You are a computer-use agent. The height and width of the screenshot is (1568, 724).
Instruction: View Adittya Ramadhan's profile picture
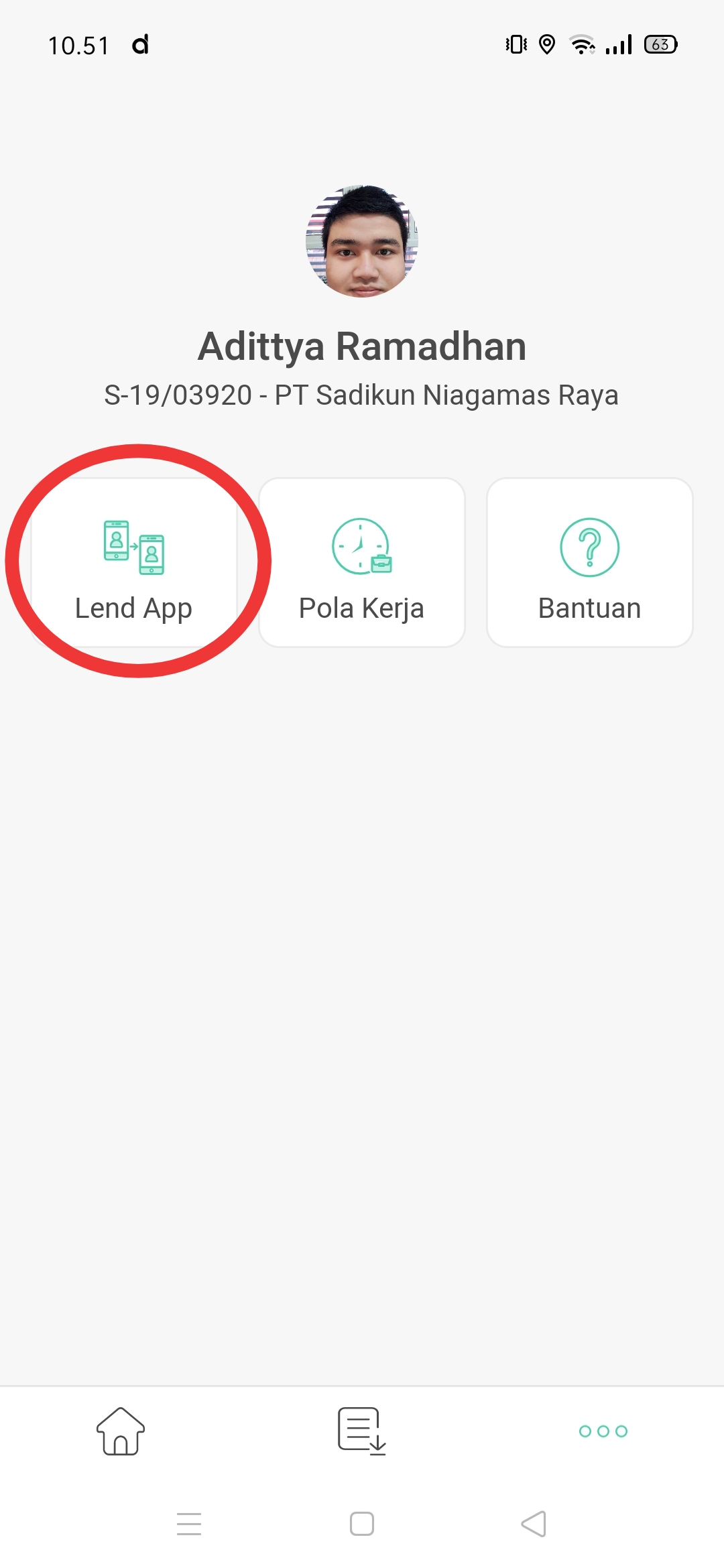362,241
